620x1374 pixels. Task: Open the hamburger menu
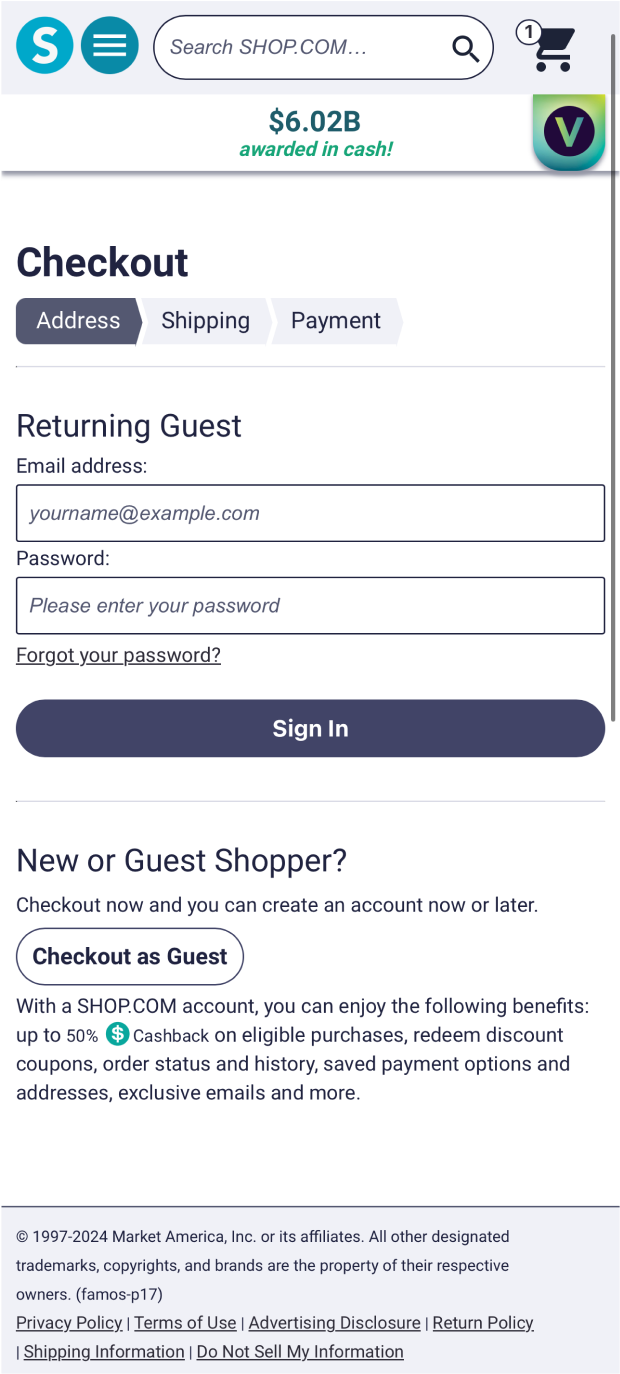coord(109,46)
